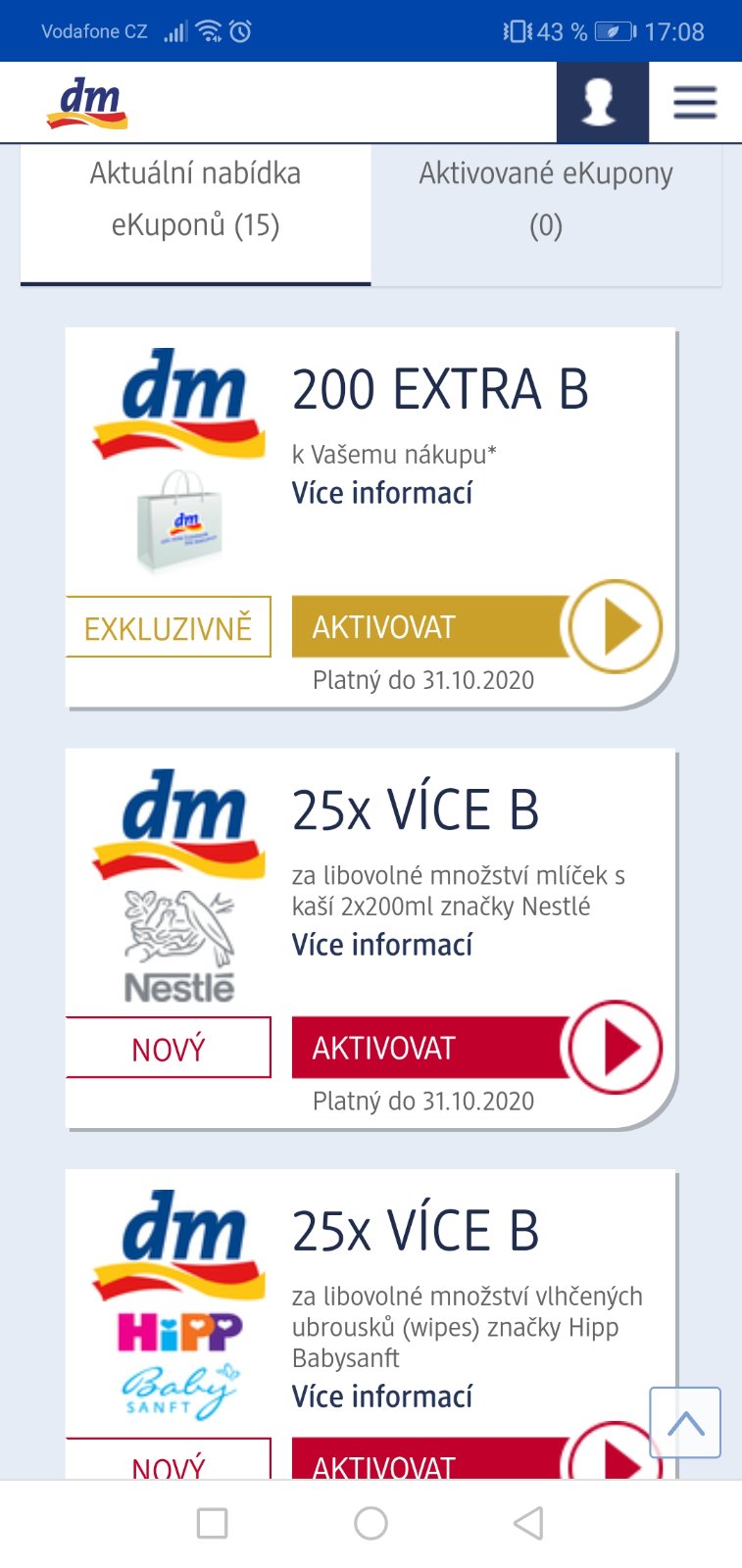The image size is (742, 1568).
Task: Read Více informací for Hipp Babysanft coupon
Action: (x=382, y=1396)
